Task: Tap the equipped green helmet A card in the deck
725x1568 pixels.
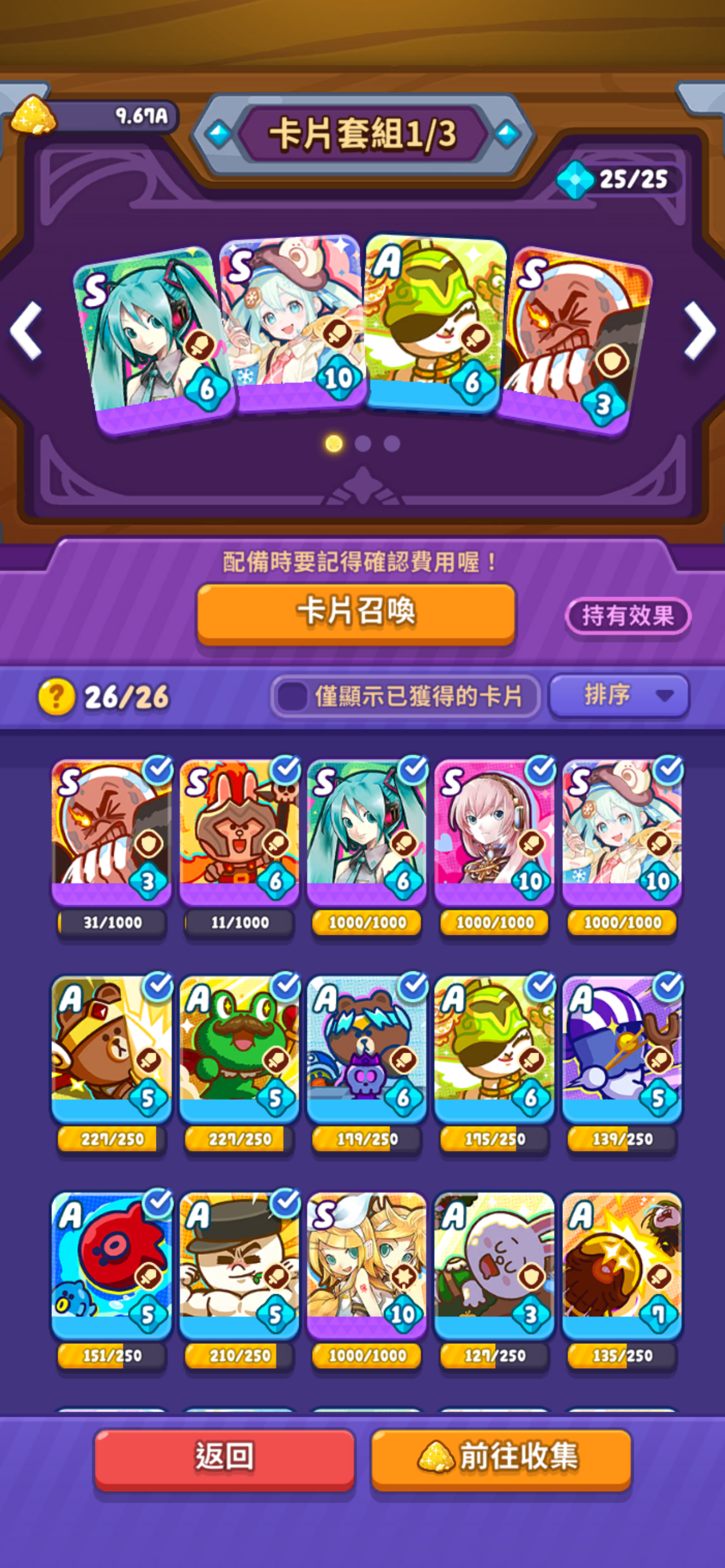Action: pyautogui.click(x=435, y=323)
